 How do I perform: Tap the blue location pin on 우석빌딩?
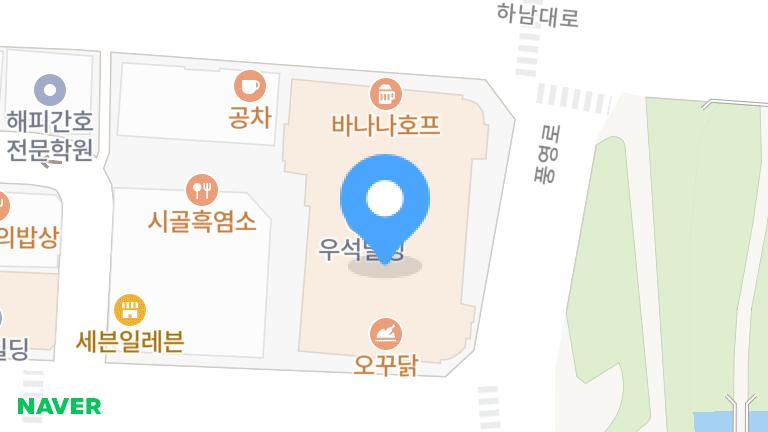pyautogui.click(x=385, y=200)
